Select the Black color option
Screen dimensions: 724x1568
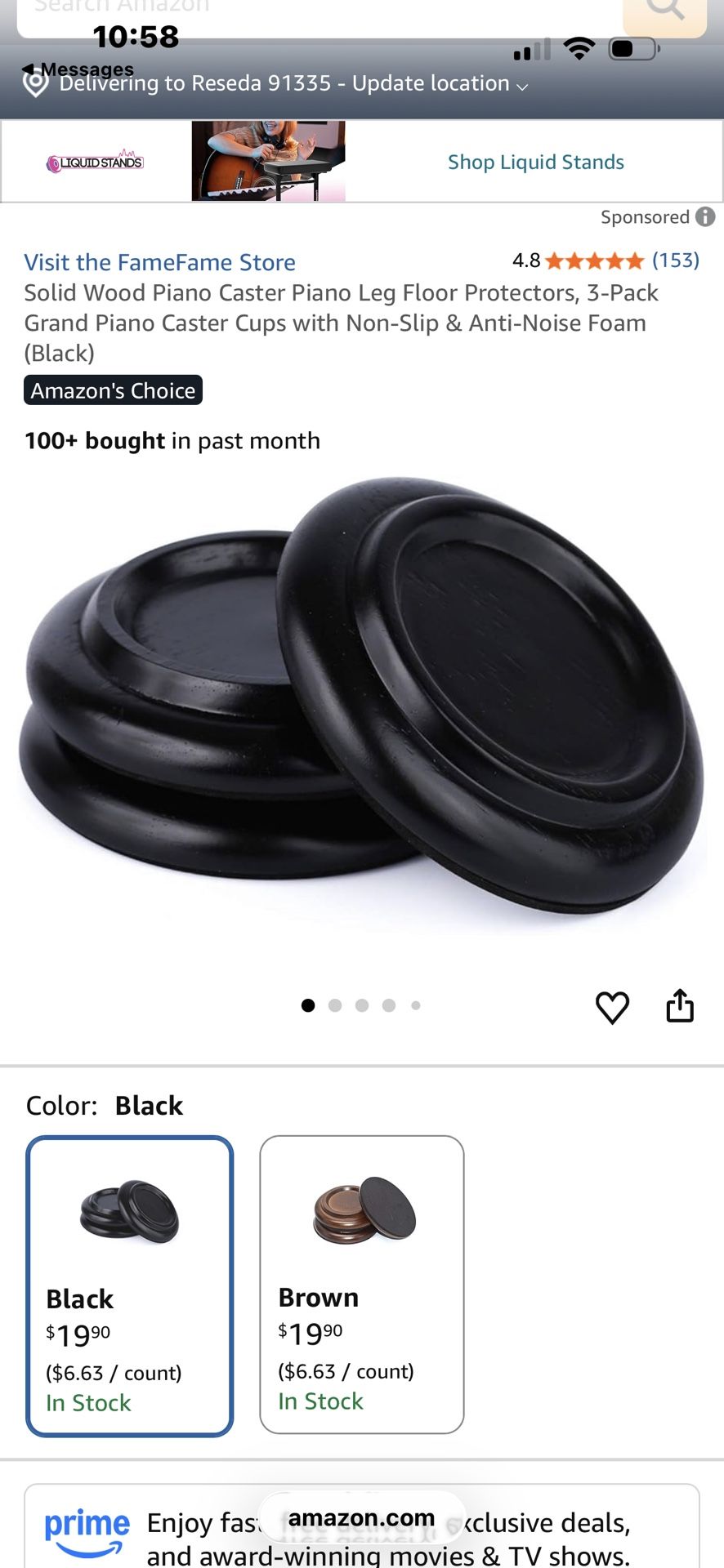coord(130,1286)
